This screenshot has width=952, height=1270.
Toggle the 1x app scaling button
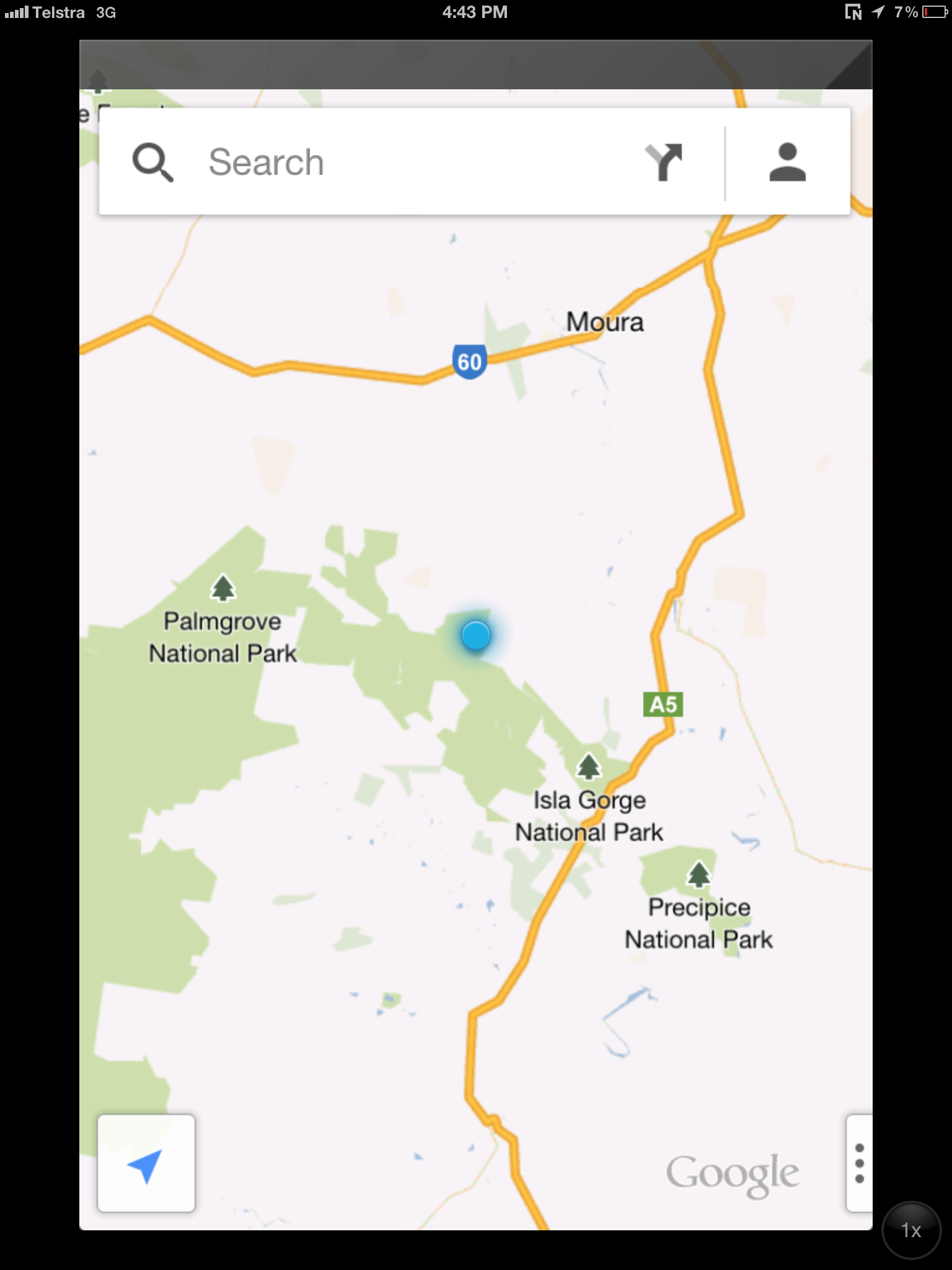(910, 1230)
